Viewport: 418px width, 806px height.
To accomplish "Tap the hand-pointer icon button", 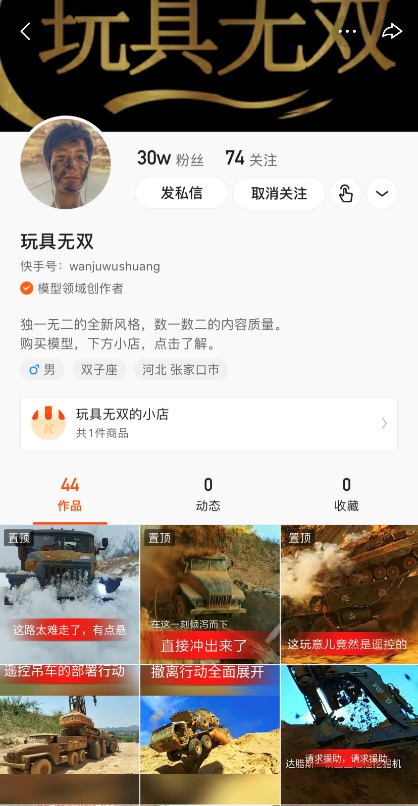I will (x=346, y=193).
